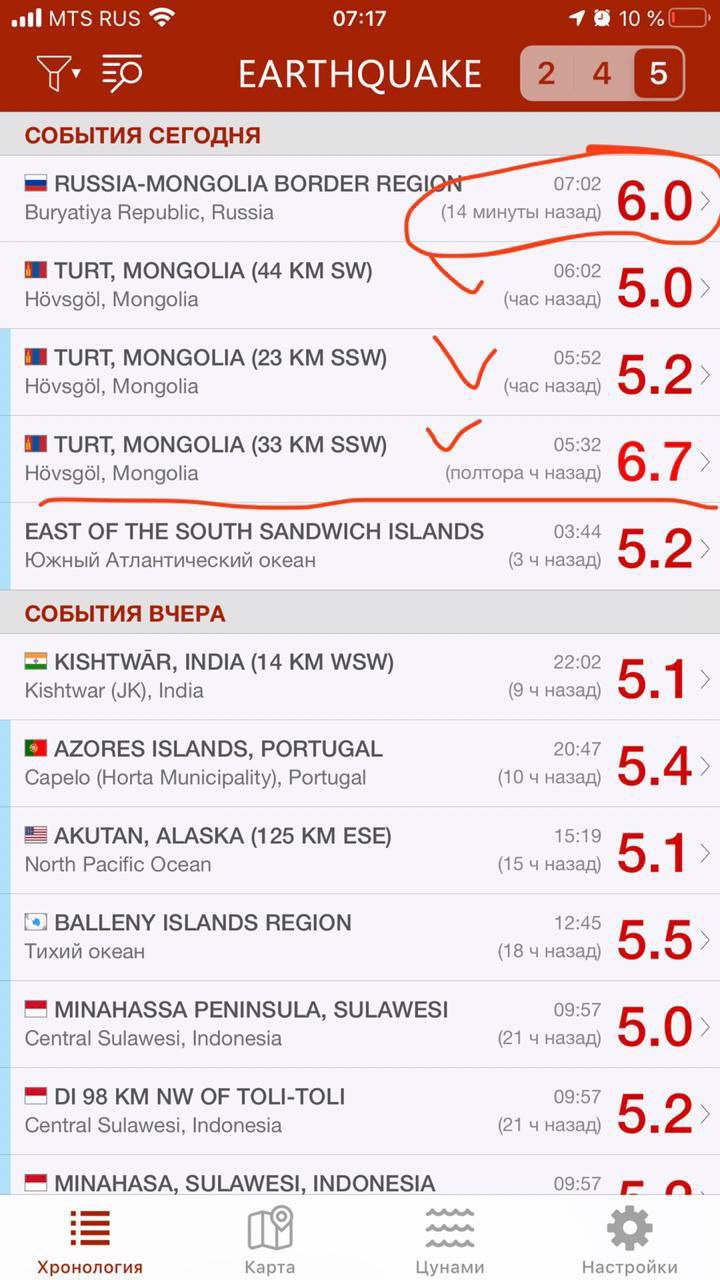720x1280 pixels.
Task: Open East of the South Sandwich Islands event
Action: (360, 546)
